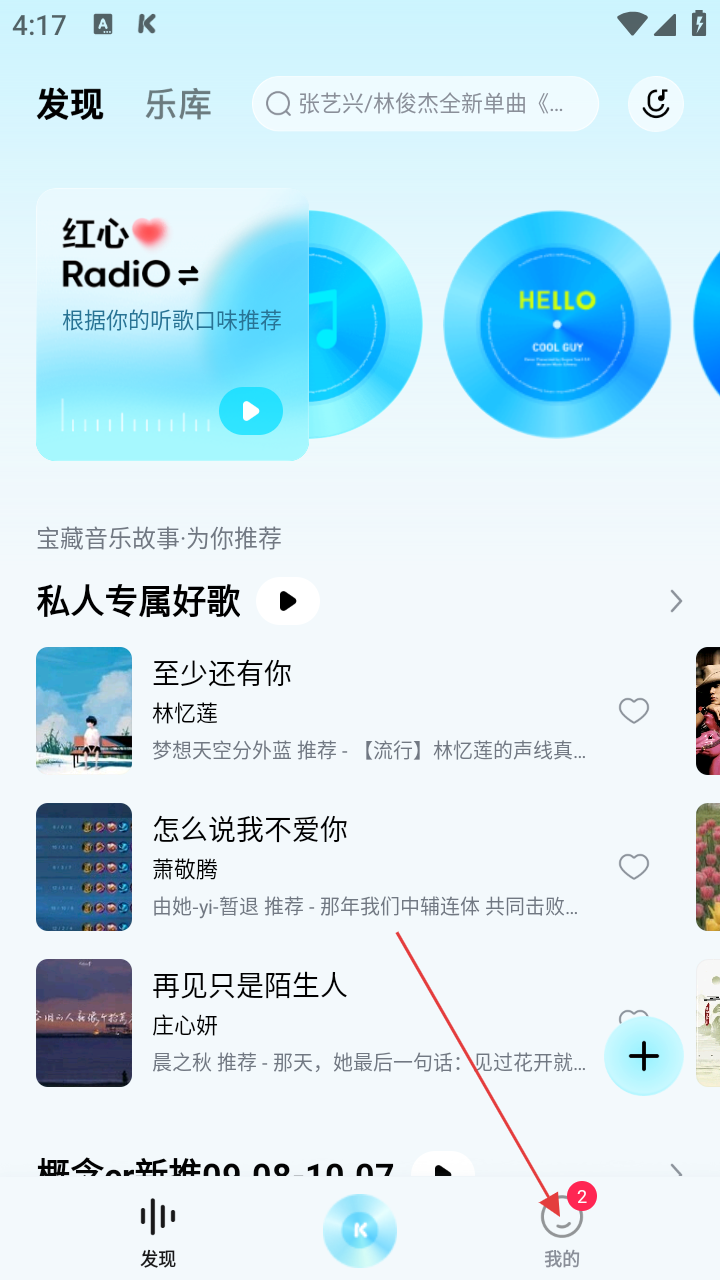The image size is (720, 1280).
Task: Select the 发现 tab at the top
Action: (70, 104)
